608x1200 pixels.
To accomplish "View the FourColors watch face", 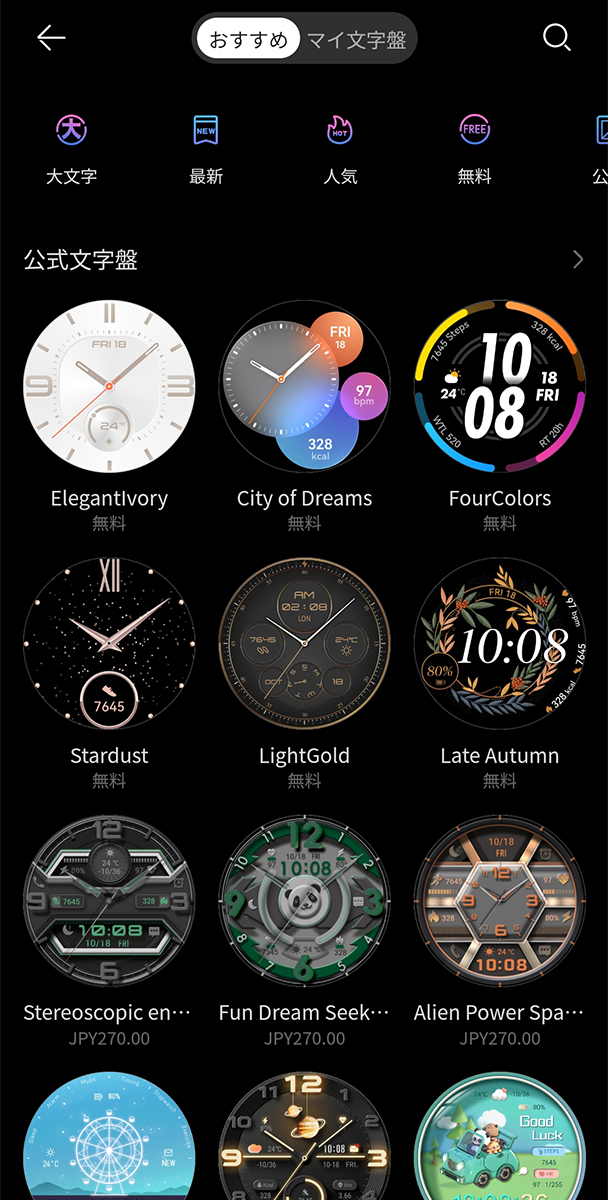I will tap(500, 387).
